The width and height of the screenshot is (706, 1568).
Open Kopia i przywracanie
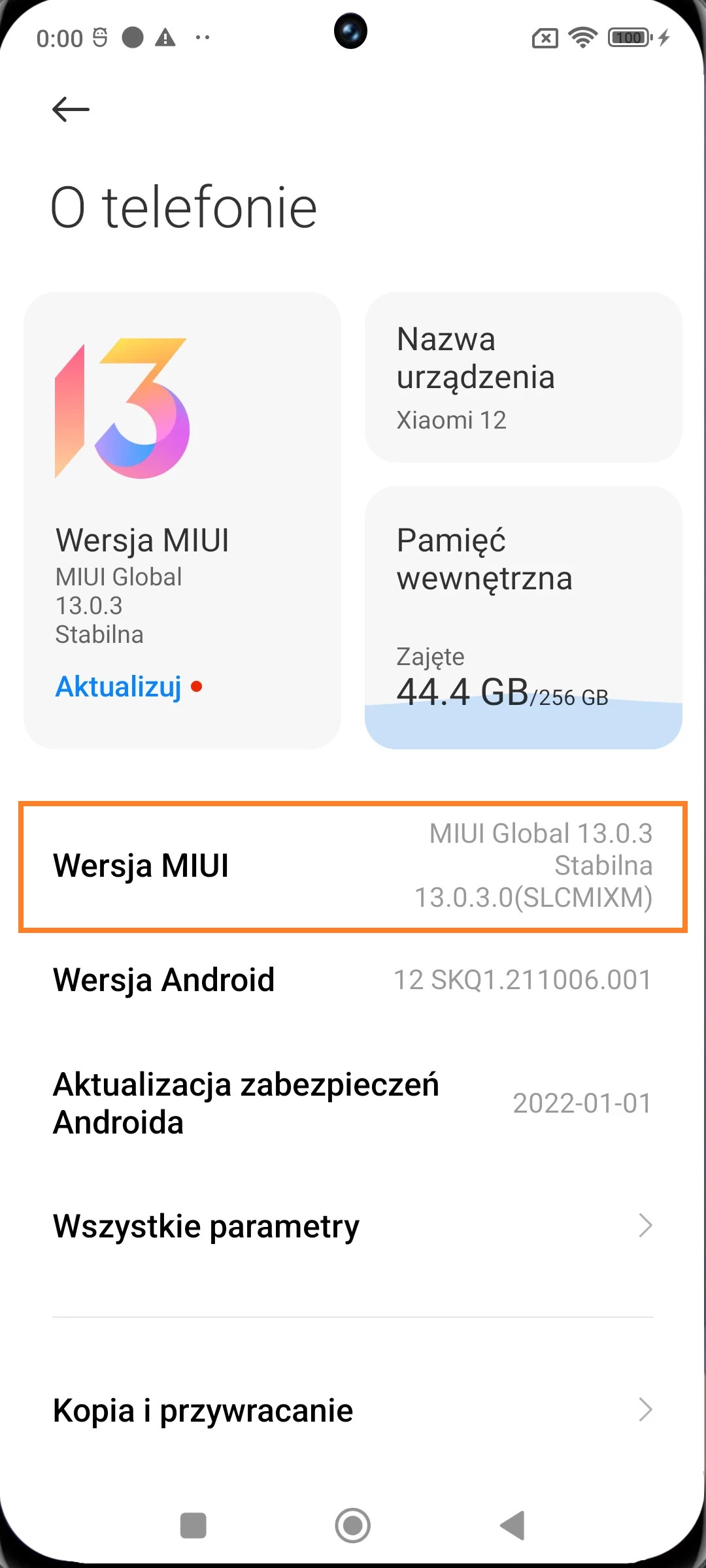pos(353,1410)
